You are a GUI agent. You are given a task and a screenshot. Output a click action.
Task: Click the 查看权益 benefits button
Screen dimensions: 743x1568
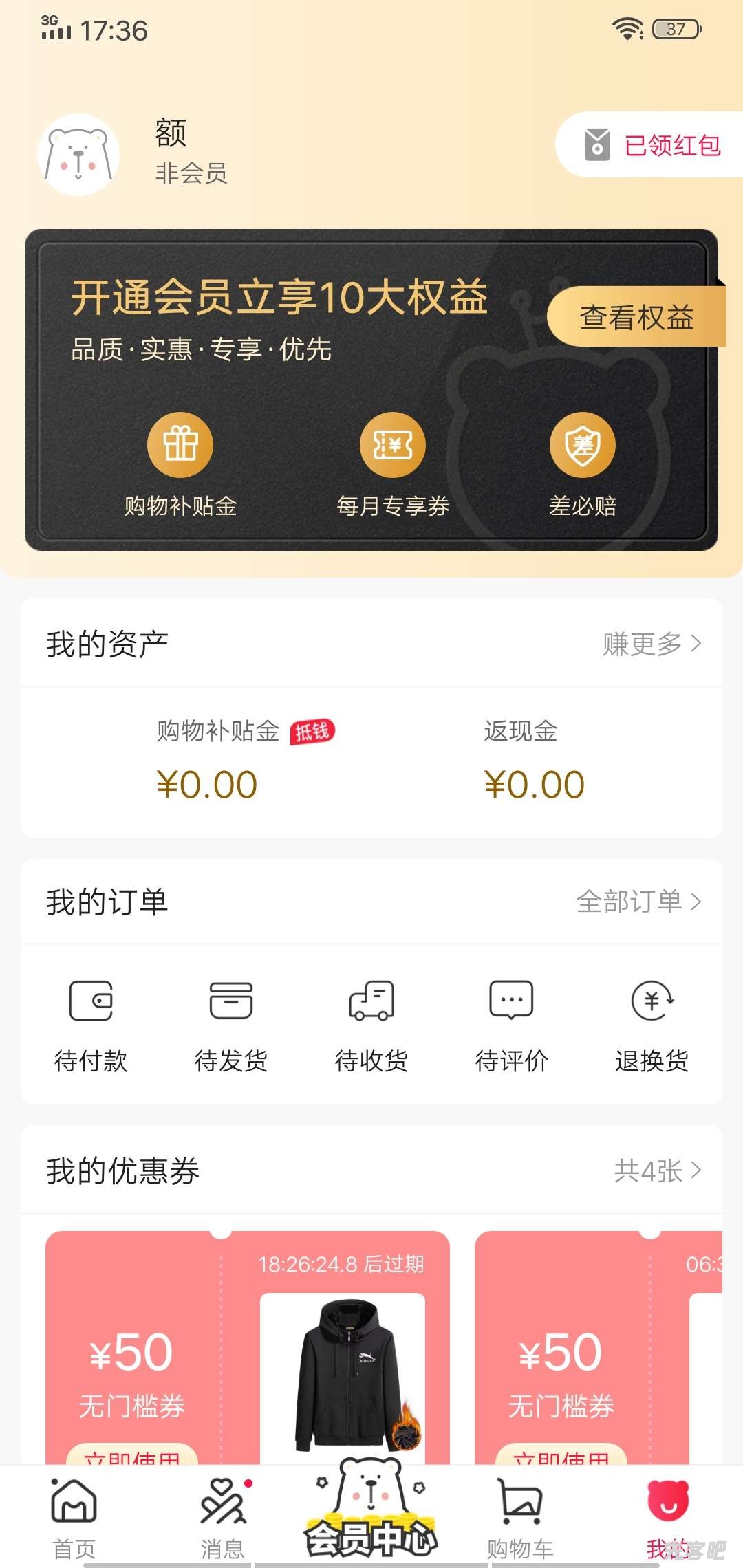(x=636, y=318)
